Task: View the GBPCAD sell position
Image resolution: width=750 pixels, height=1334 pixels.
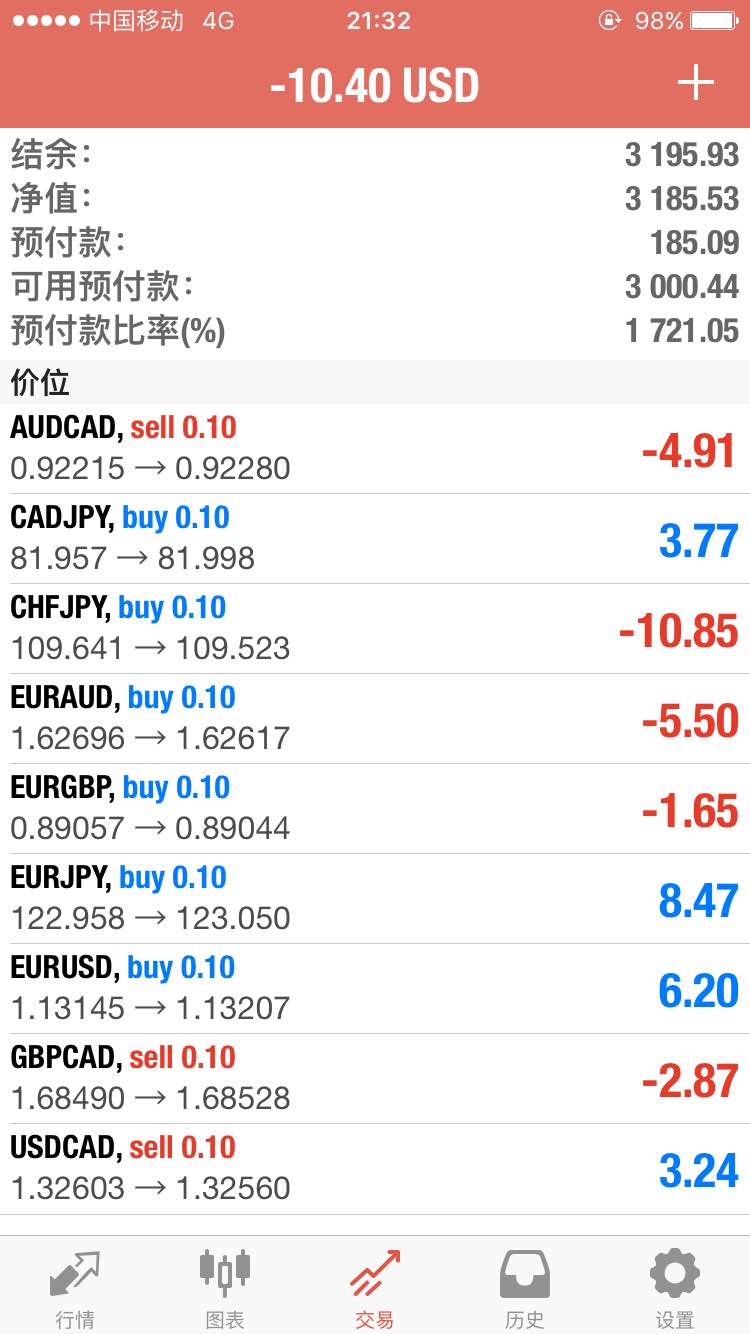Action: pos(375,1079)
